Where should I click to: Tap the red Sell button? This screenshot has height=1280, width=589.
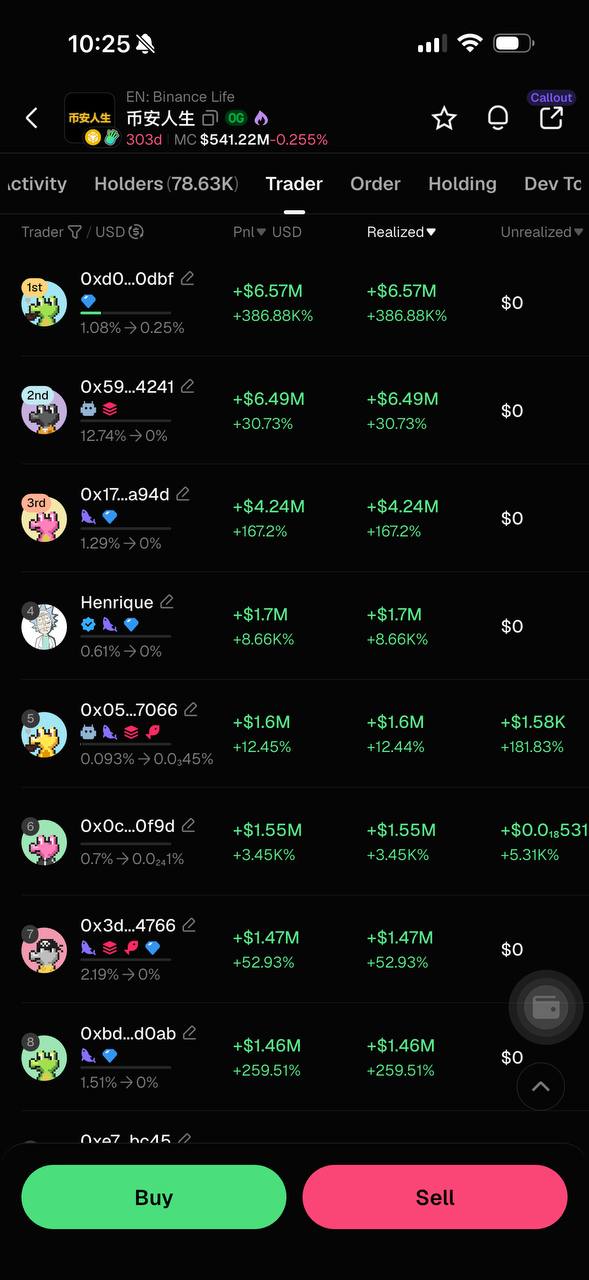[435, 1197]
